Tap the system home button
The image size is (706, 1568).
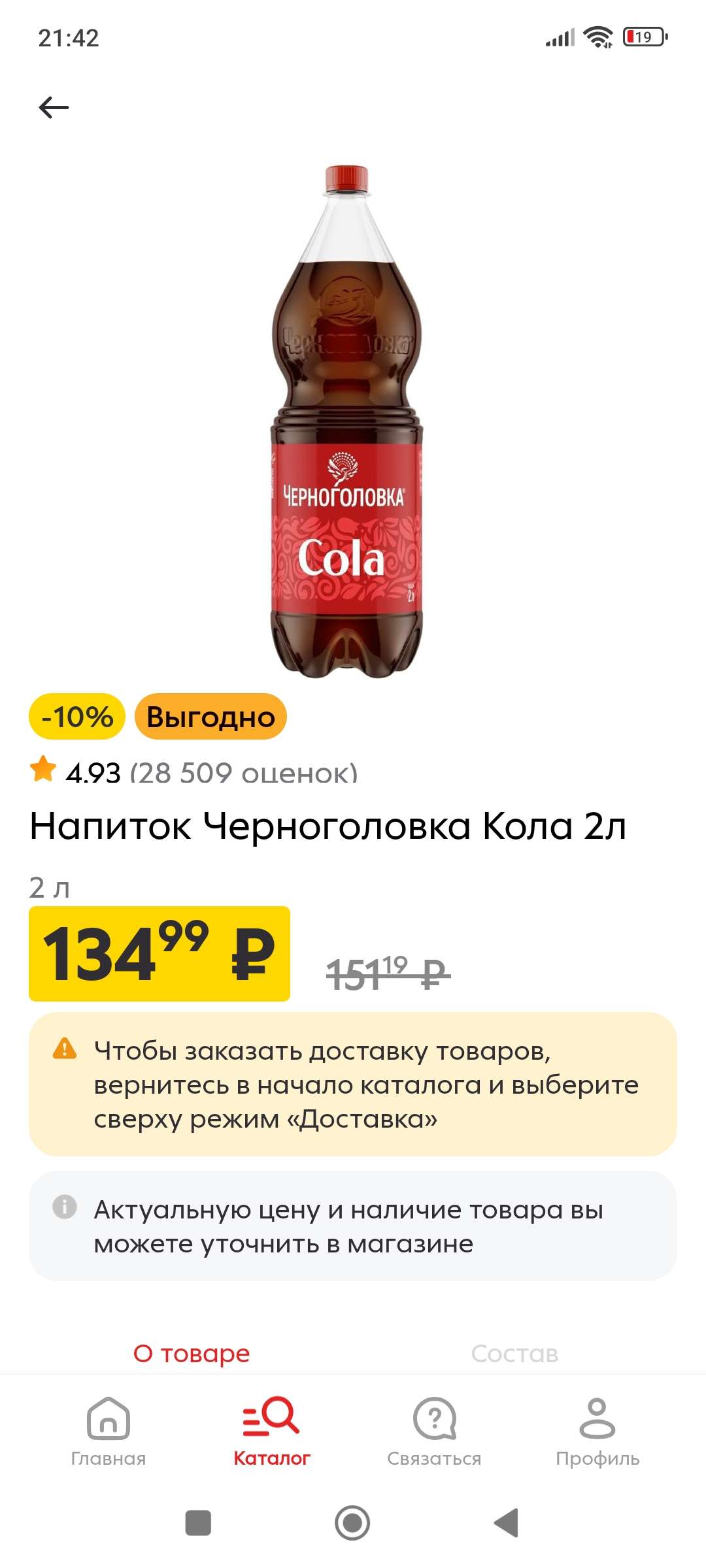(352, 1523)
